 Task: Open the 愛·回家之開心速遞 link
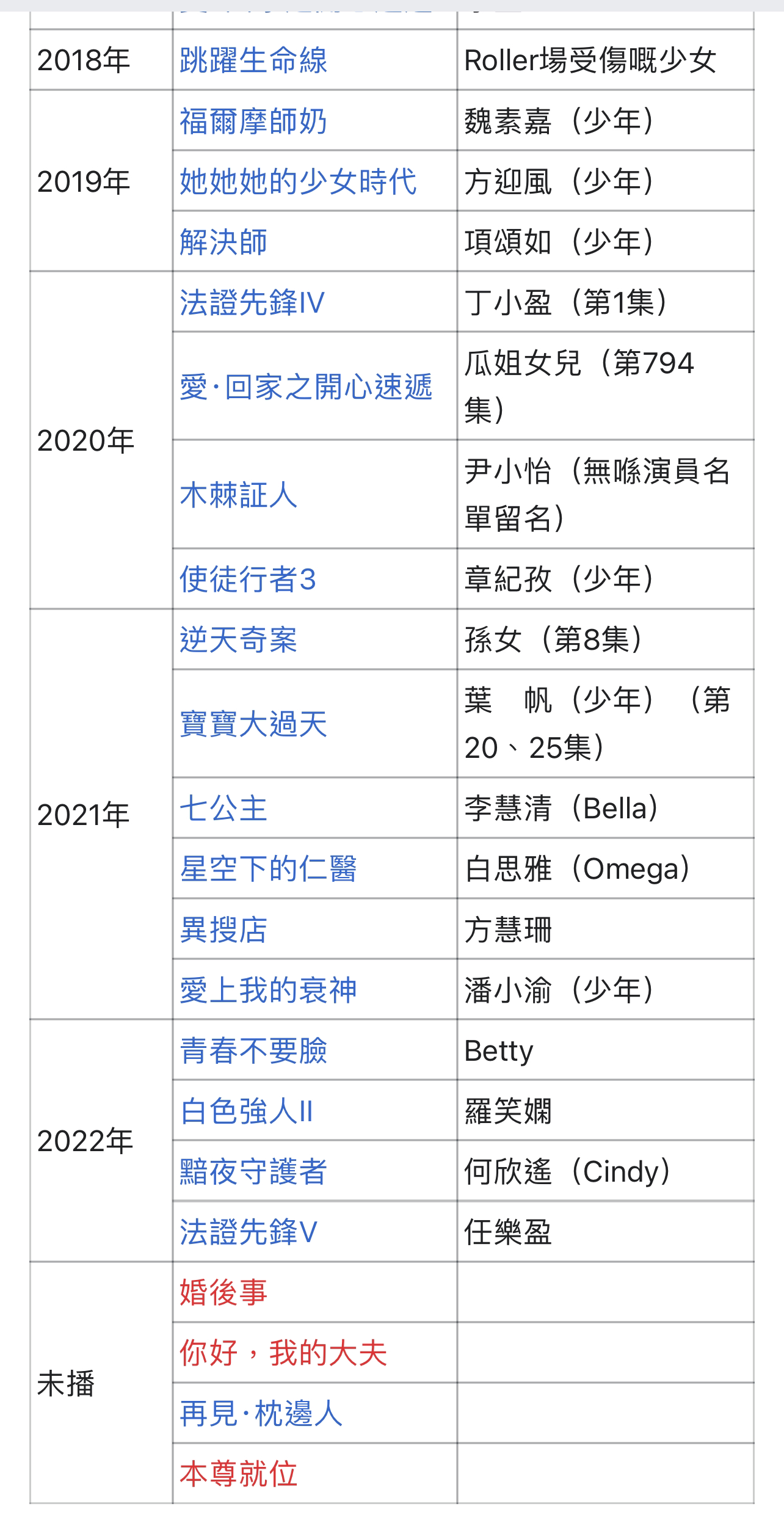[x=306, y=386]
